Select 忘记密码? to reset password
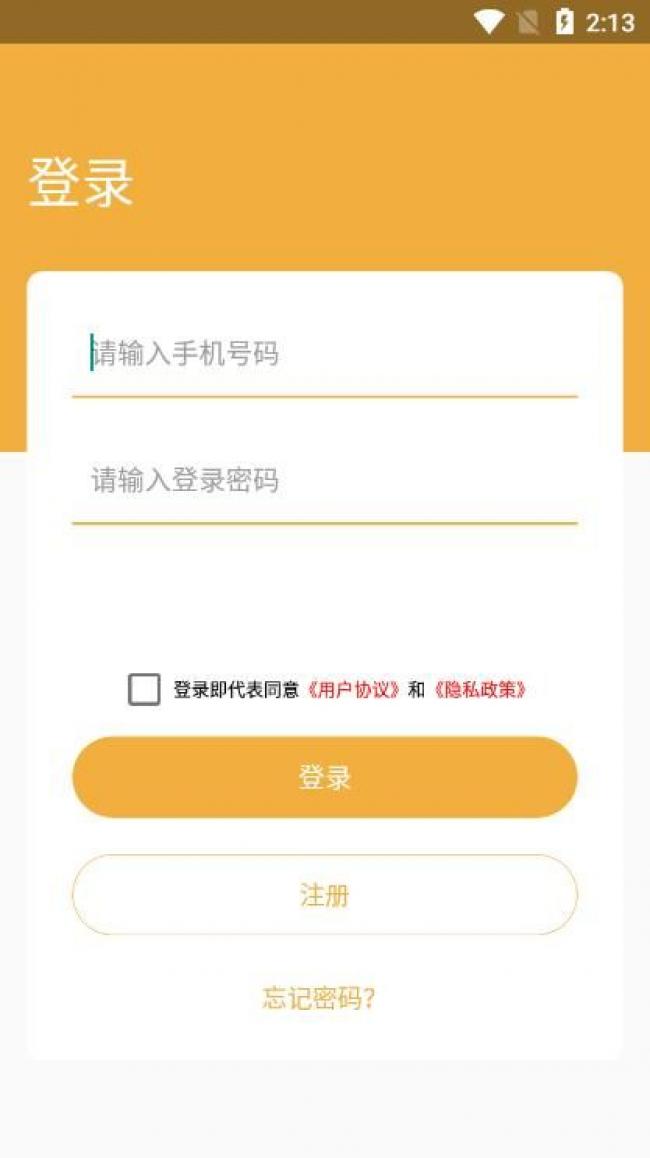The height and width of the screenshot is (1158, 650). tap(319, 998)
